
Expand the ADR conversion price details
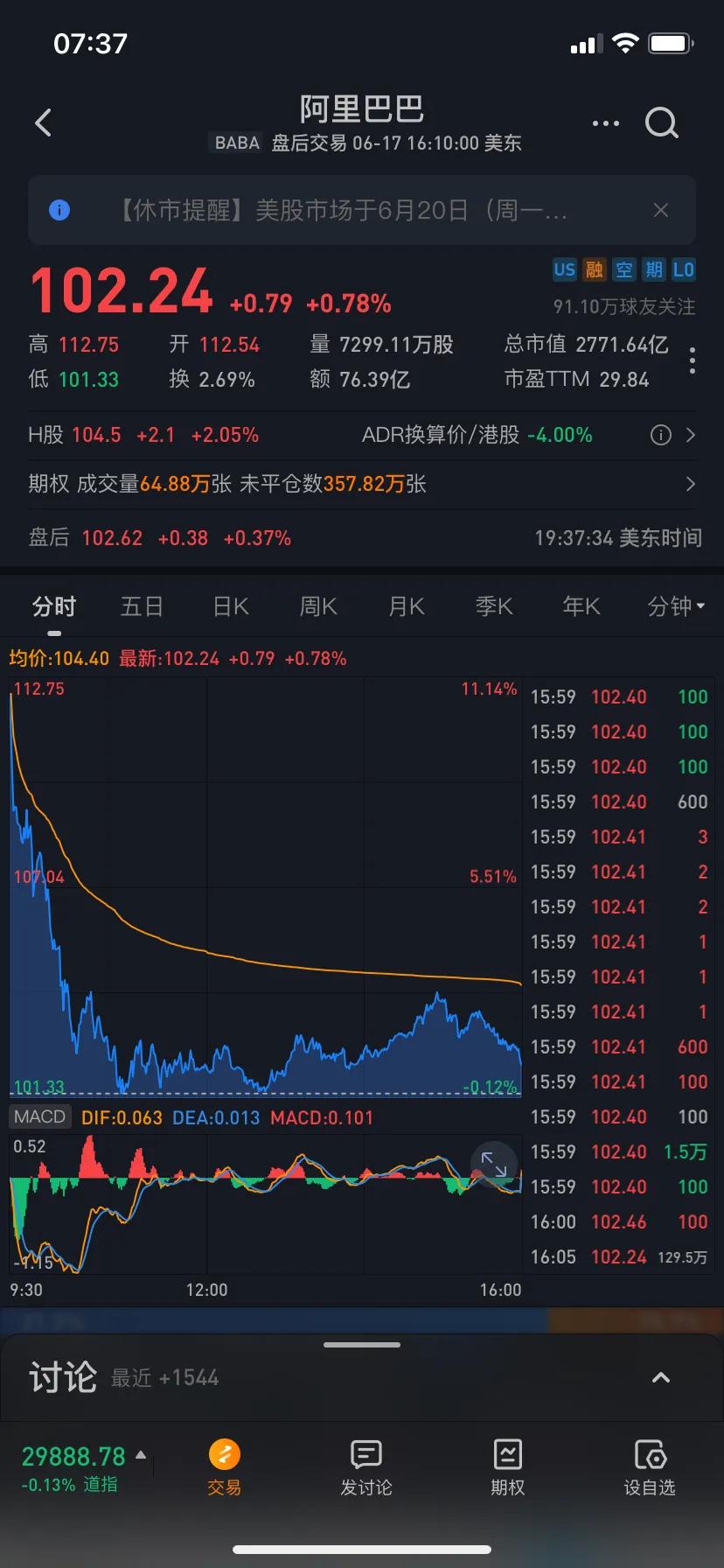691,435
